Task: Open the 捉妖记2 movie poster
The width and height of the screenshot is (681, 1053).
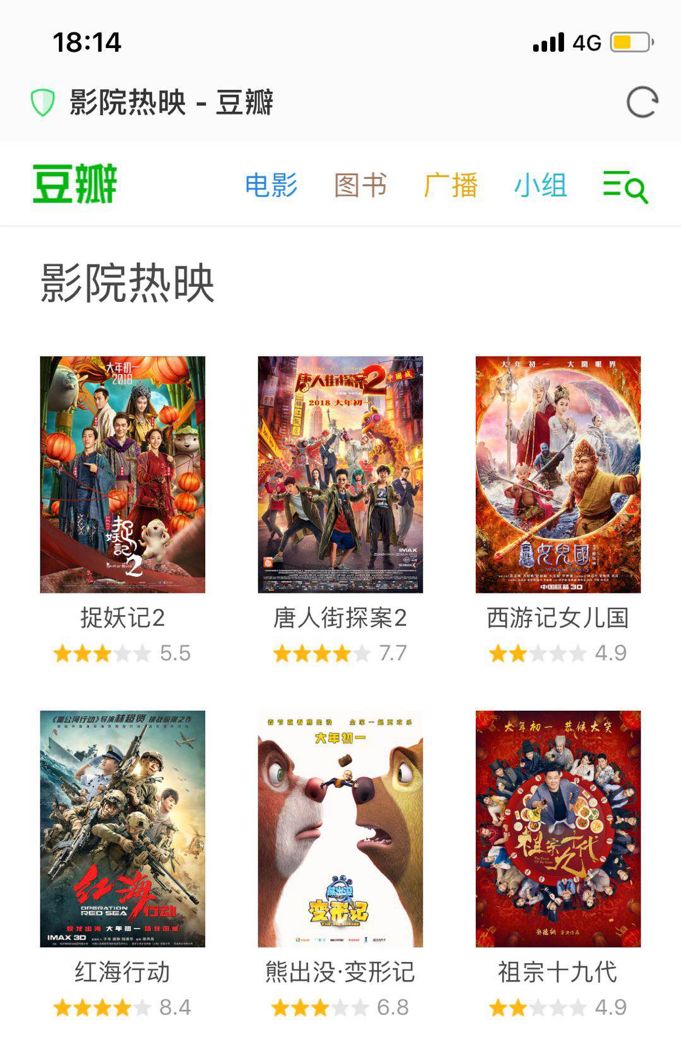Action: pos(123,474)
